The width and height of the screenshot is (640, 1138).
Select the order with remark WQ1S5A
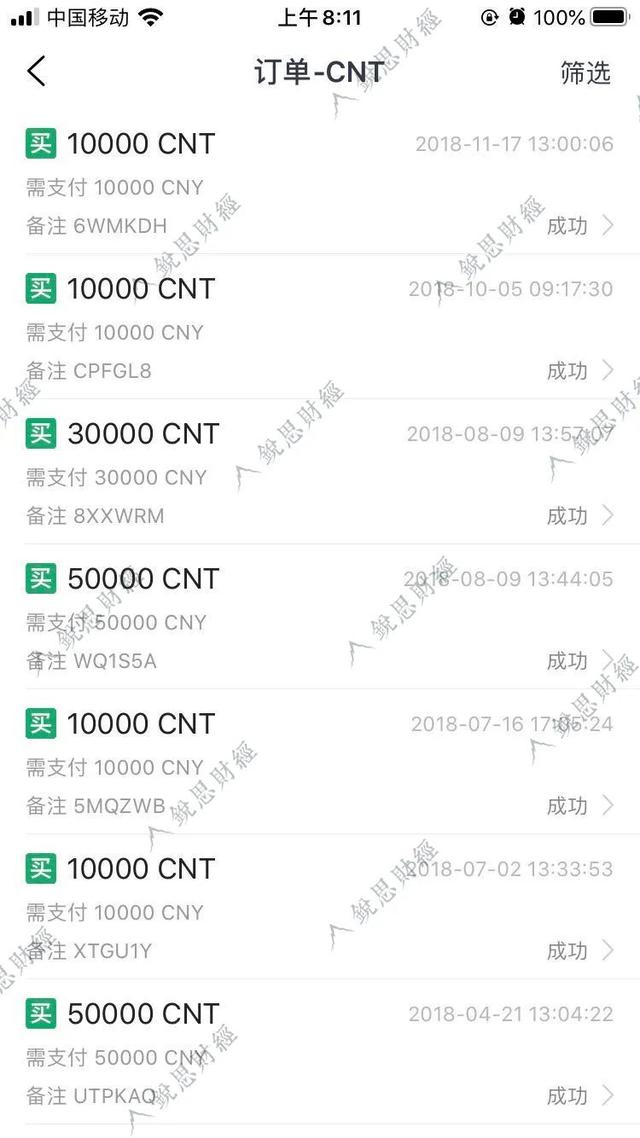(x=320, y=617)
